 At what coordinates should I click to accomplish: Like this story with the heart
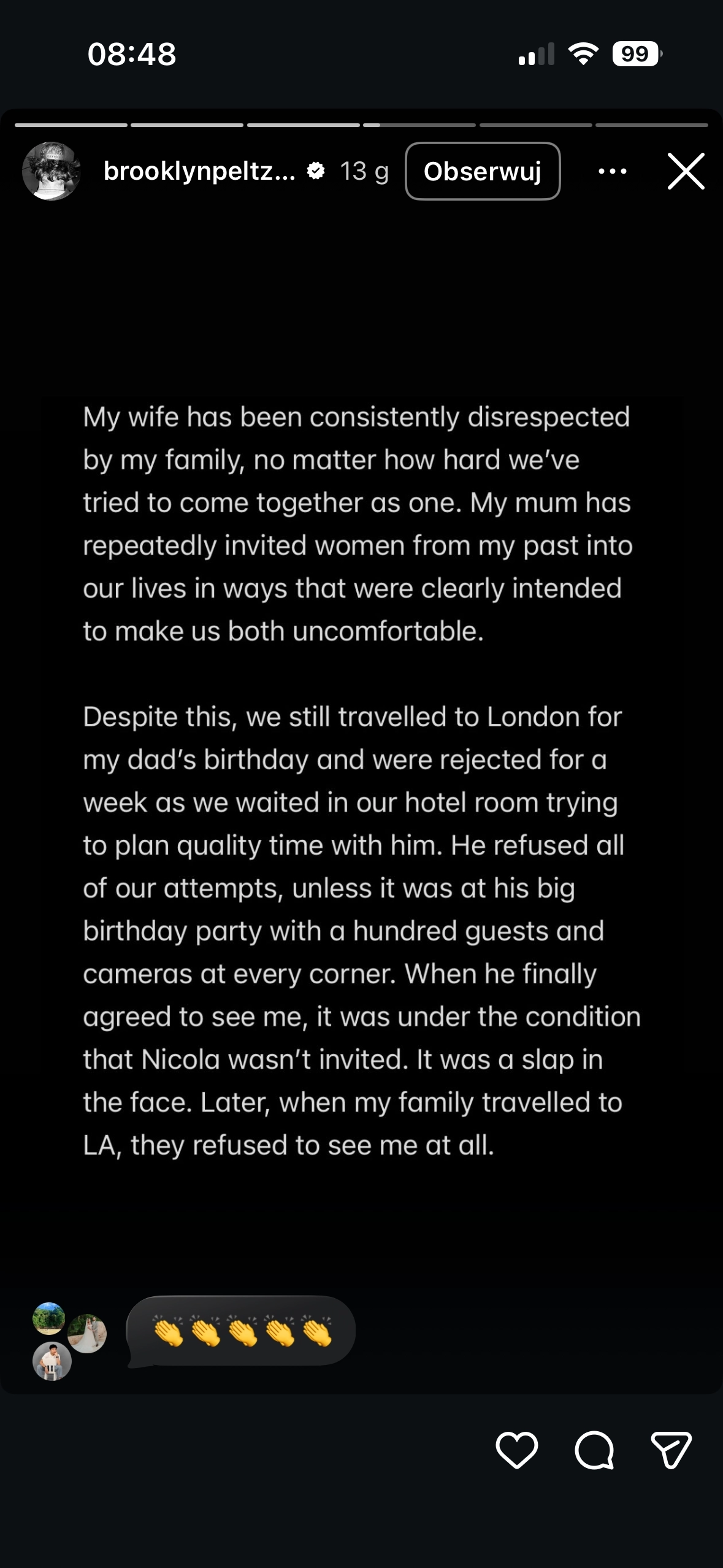pyautogui.click(x=516, y=1450)
